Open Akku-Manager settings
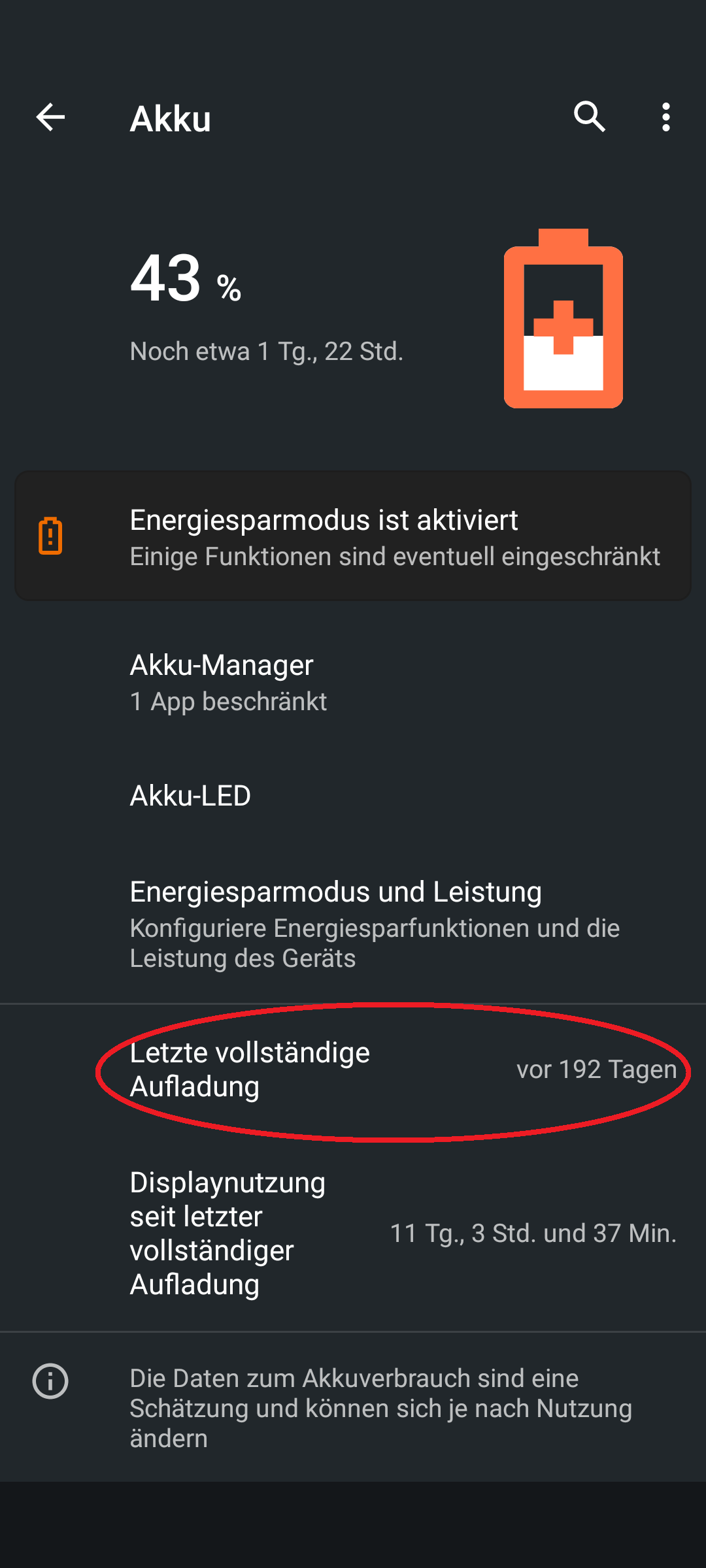The image size is (706, 1568). click(x=353, y=682)
